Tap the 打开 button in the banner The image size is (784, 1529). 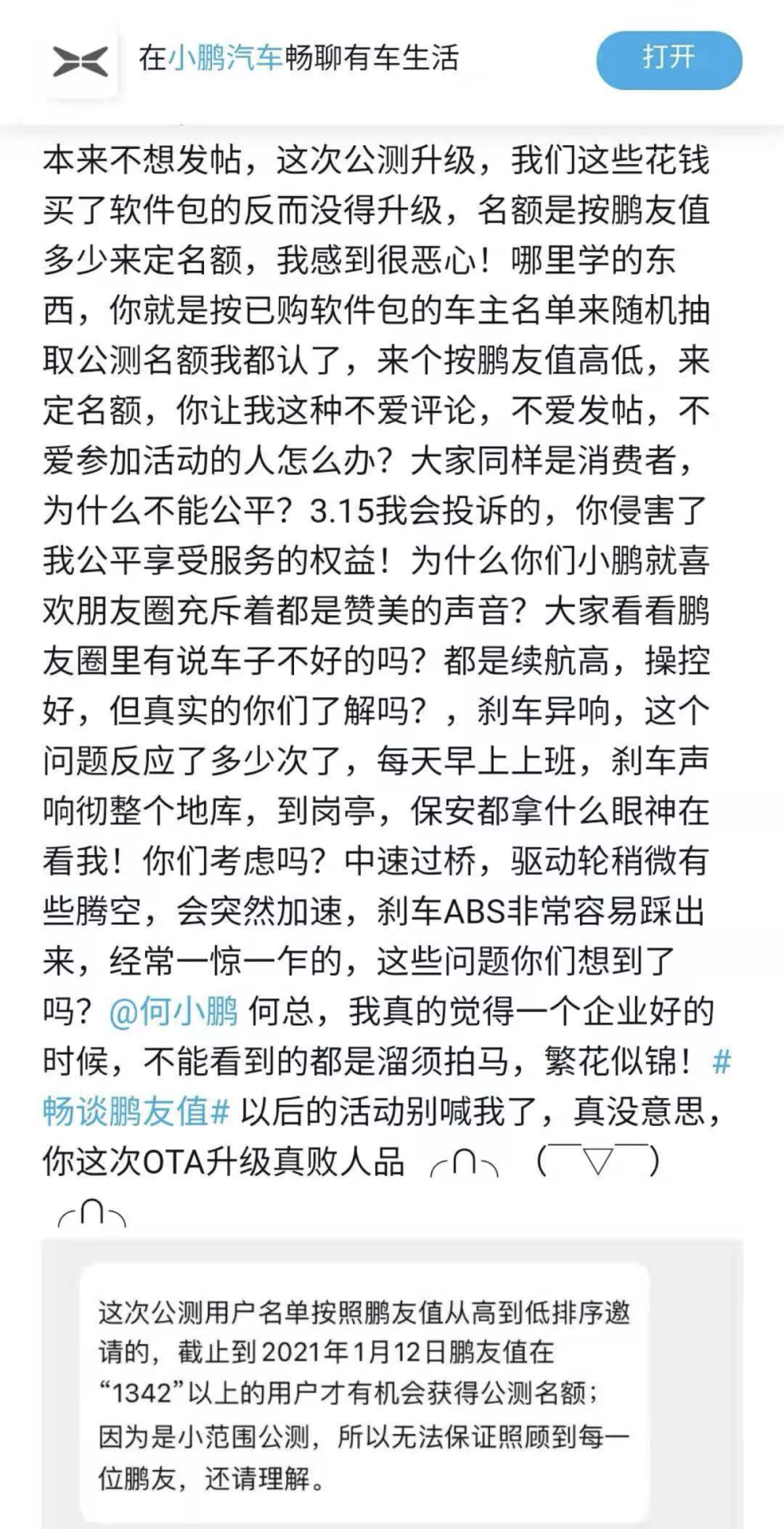pyautogui.click(x=669, y=60)
